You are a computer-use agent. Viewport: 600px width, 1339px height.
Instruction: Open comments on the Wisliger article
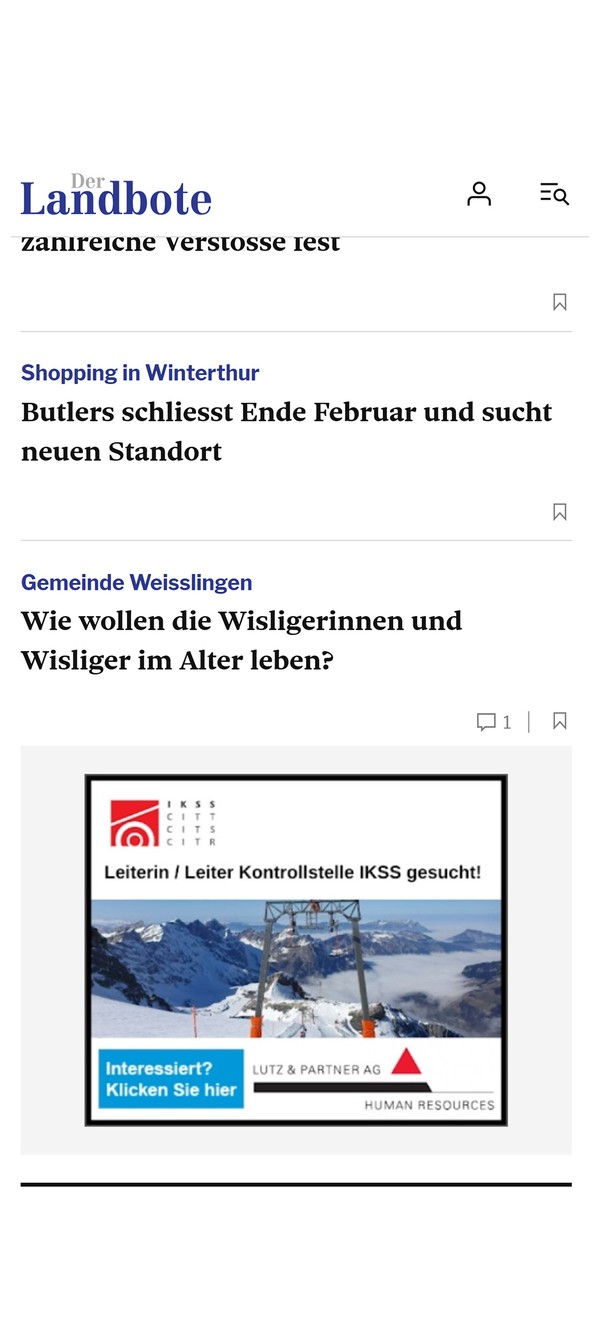(494, 722)
